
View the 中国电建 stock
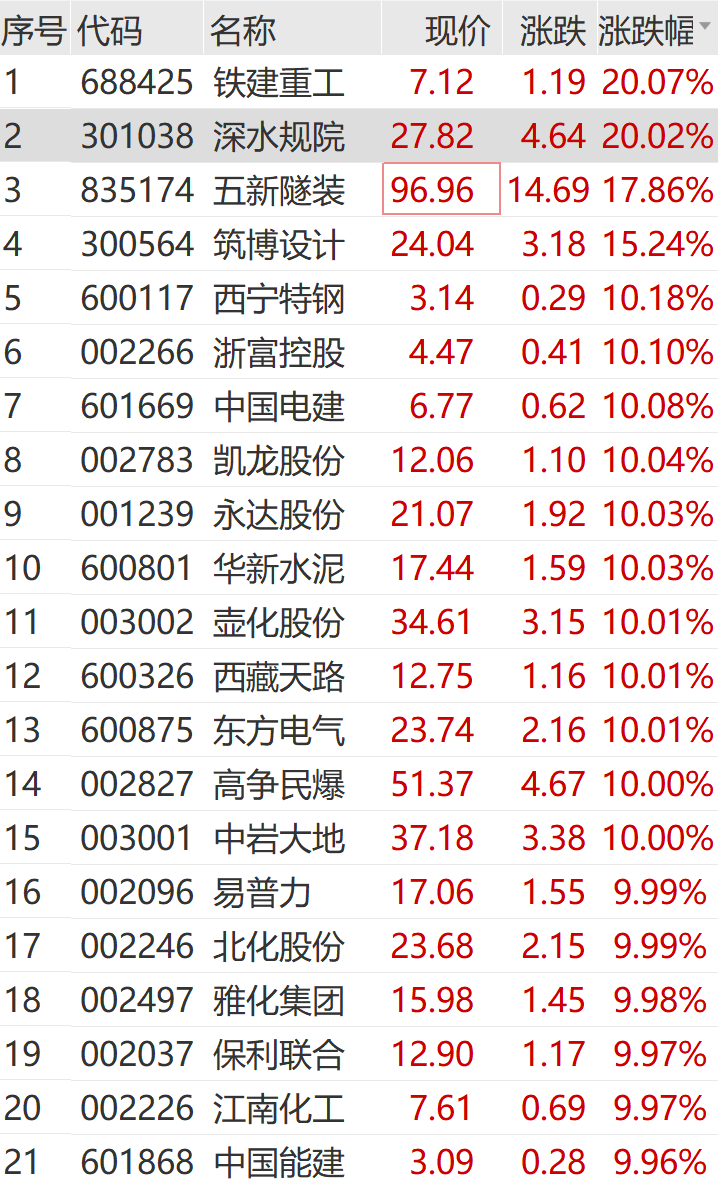pos(279,406)
